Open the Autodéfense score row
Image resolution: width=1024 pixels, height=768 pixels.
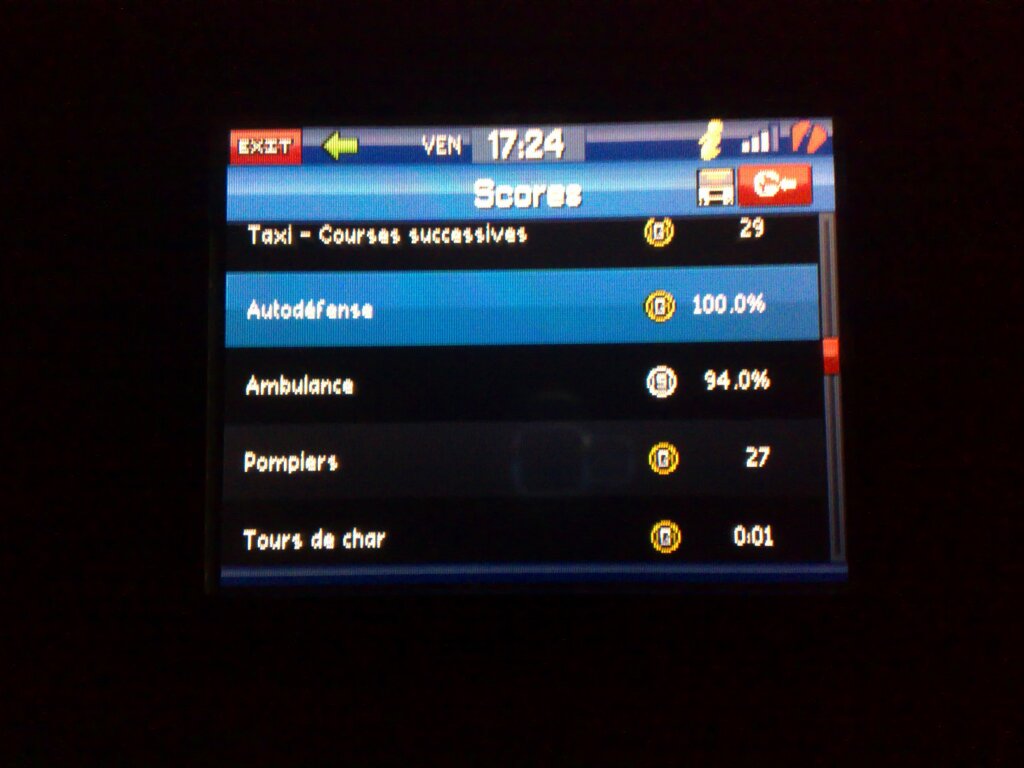click(x=520, y=307)
